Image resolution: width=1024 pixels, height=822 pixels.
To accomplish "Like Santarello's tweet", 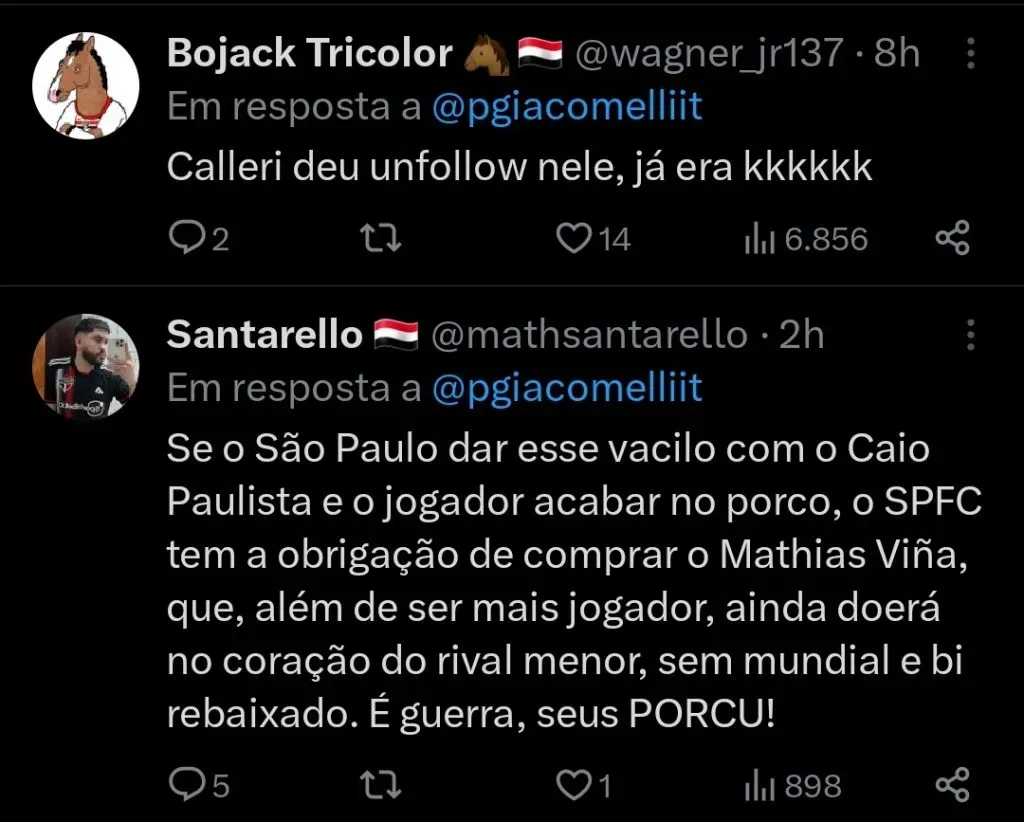I will tap(573, 785).
